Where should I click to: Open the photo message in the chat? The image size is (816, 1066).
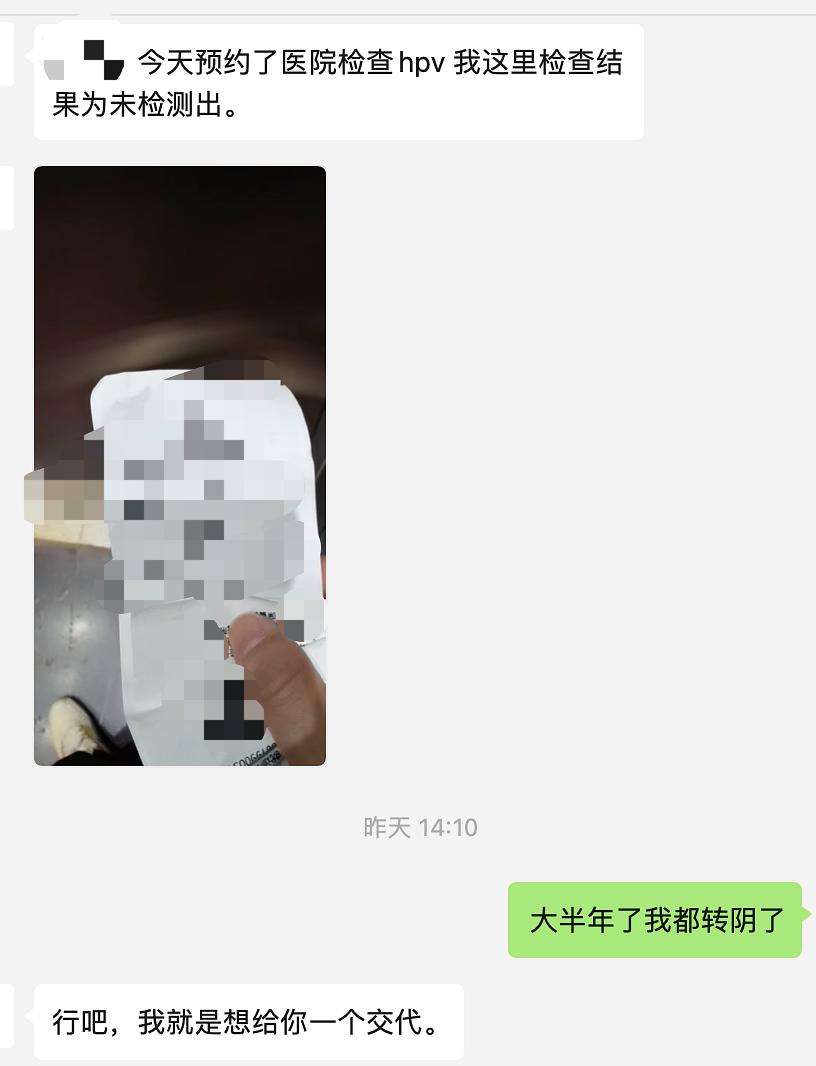[180, 465]
